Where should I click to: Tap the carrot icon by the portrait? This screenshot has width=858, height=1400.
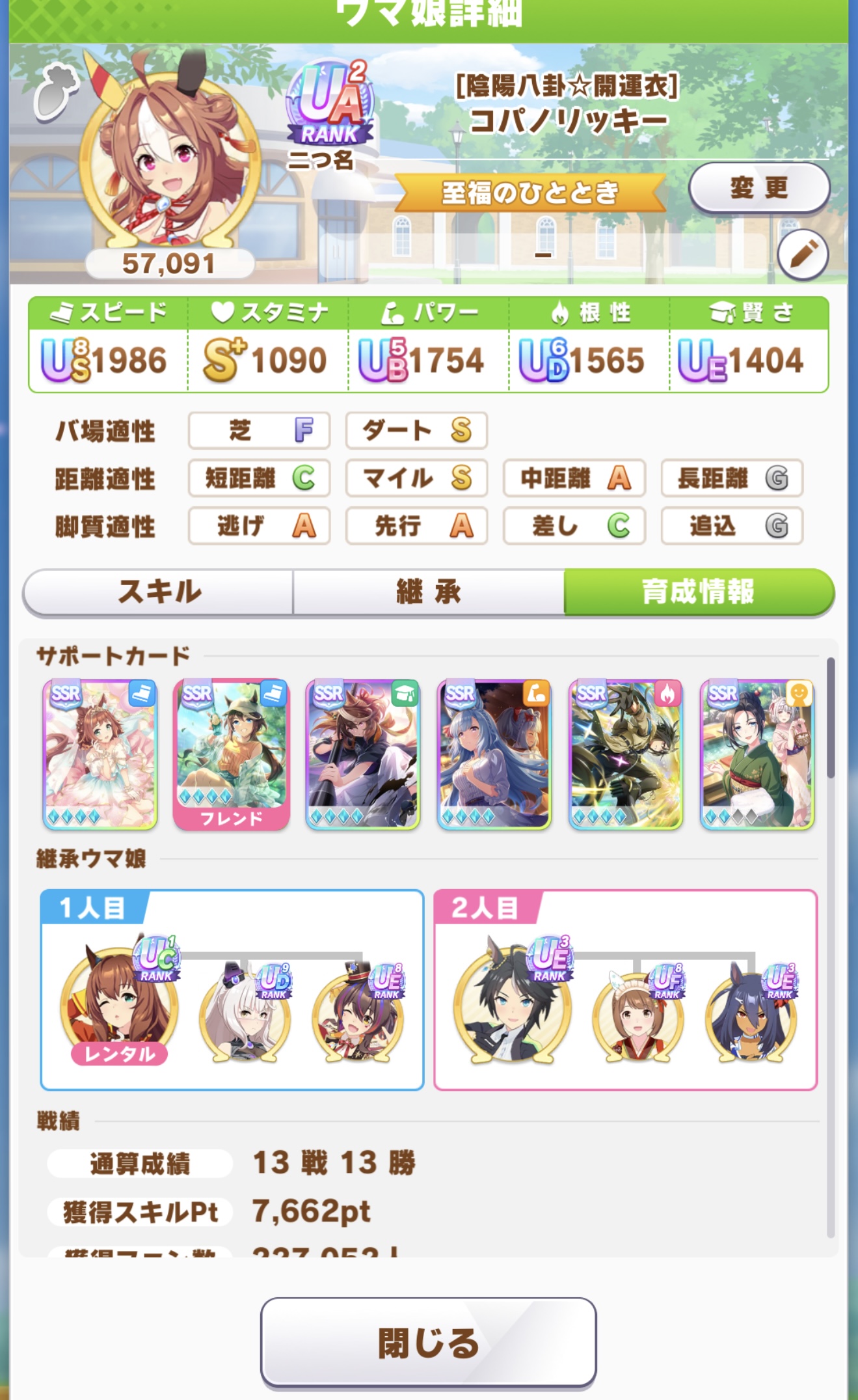tap(57, 92)
